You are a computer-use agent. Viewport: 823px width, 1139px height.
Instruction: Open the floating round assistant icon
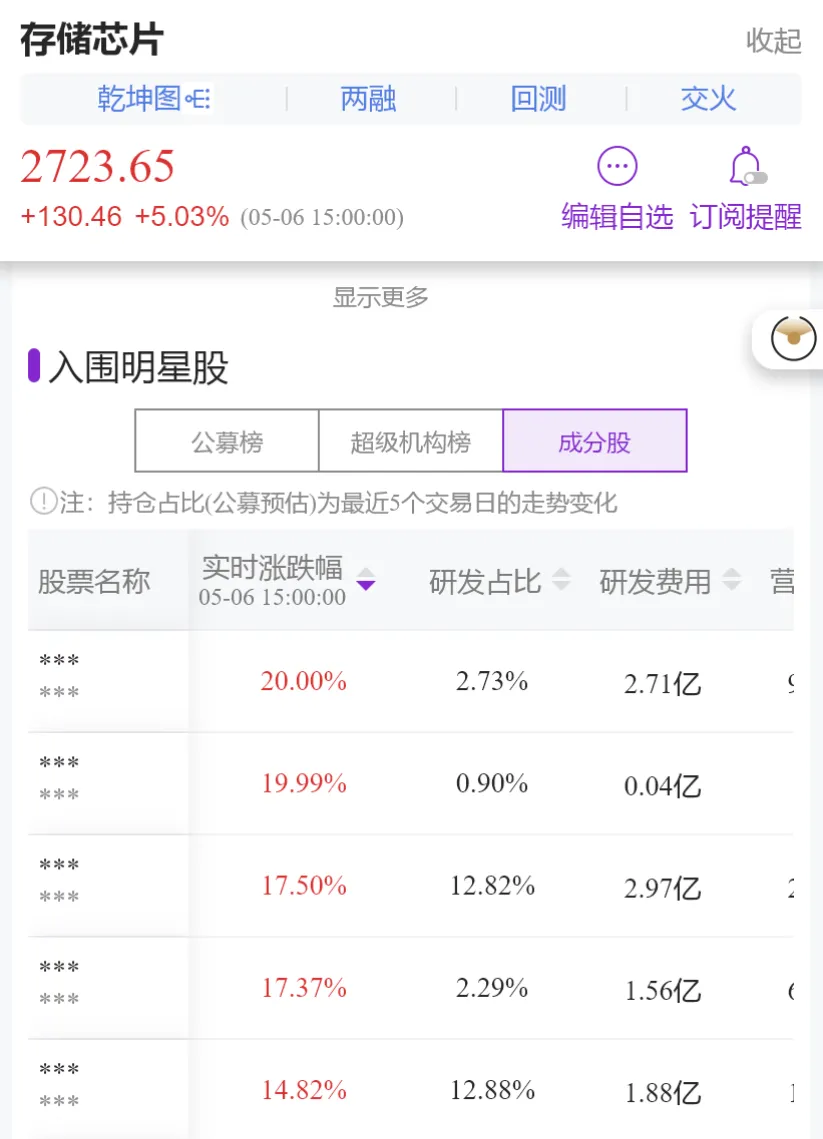coord(793,339)
